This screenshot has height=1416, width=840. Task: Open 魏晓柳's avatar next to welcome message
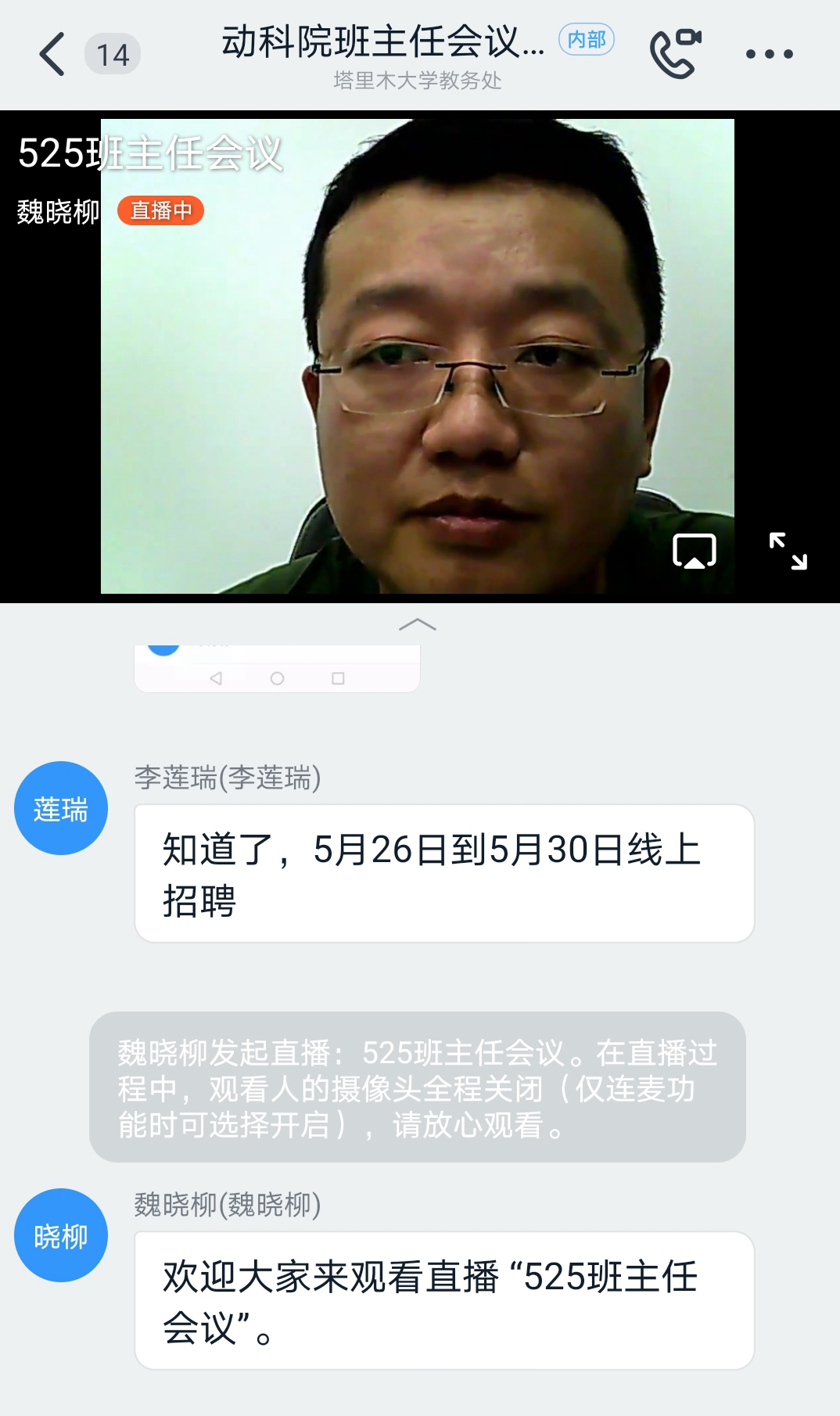(61, 1235)
